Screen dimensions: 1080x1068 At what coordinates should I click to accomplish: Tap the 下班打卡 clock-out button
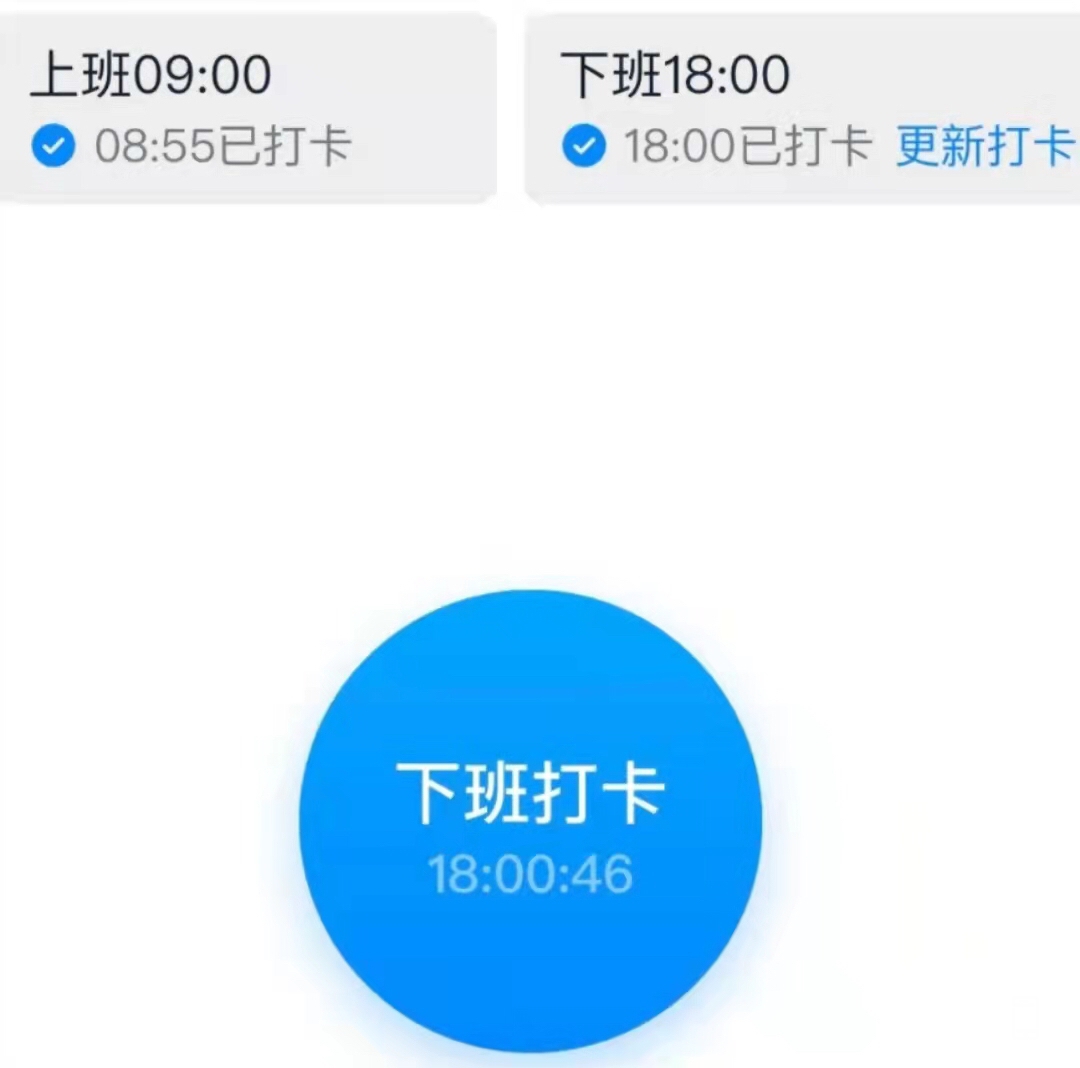pyautogui.click(x=530, y=822)
